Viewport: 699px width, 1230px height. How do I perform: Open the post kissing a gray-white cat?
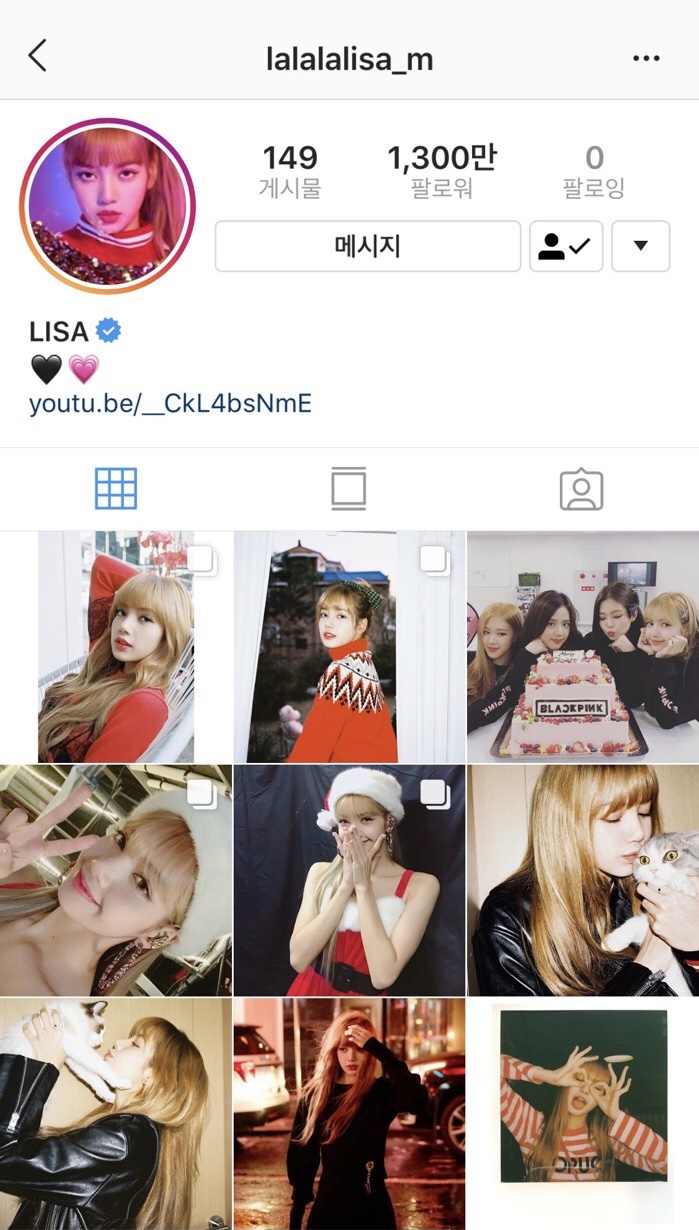coord(583,880)
